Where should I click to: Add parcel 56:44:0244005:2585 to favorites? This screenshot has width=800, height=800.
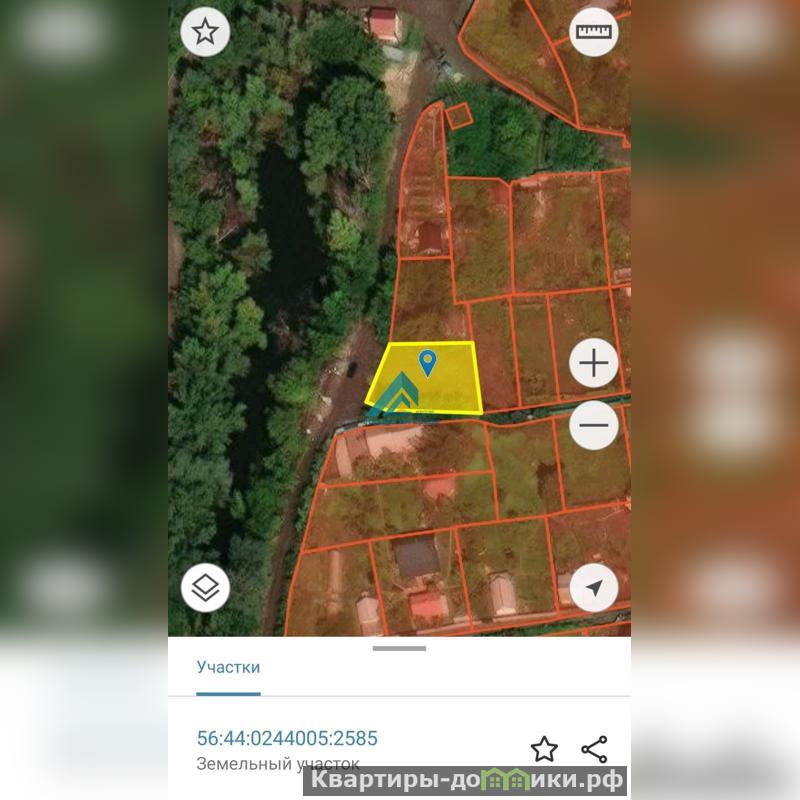(543, 749)
